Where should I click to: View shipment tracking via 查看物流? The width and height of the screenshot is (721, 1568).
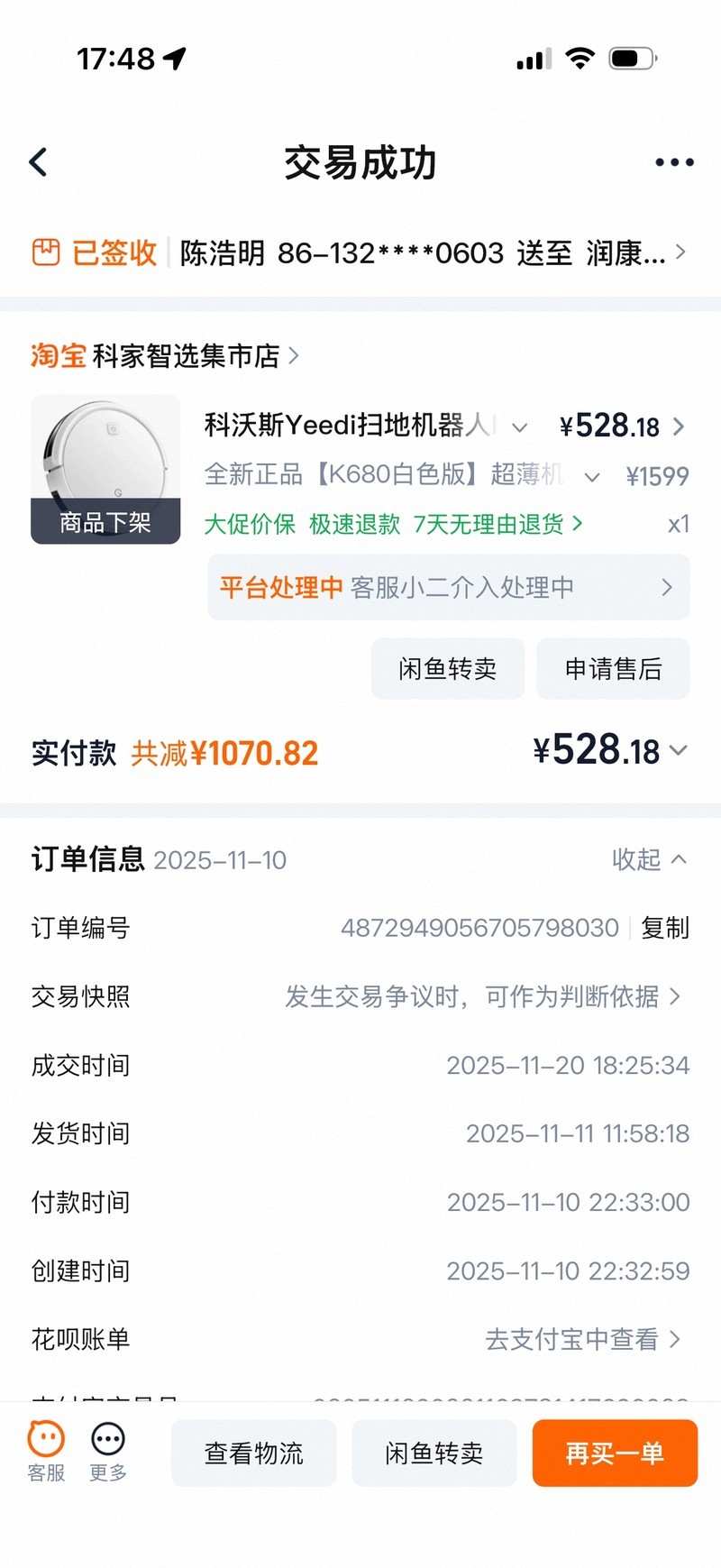point(253,1453)
